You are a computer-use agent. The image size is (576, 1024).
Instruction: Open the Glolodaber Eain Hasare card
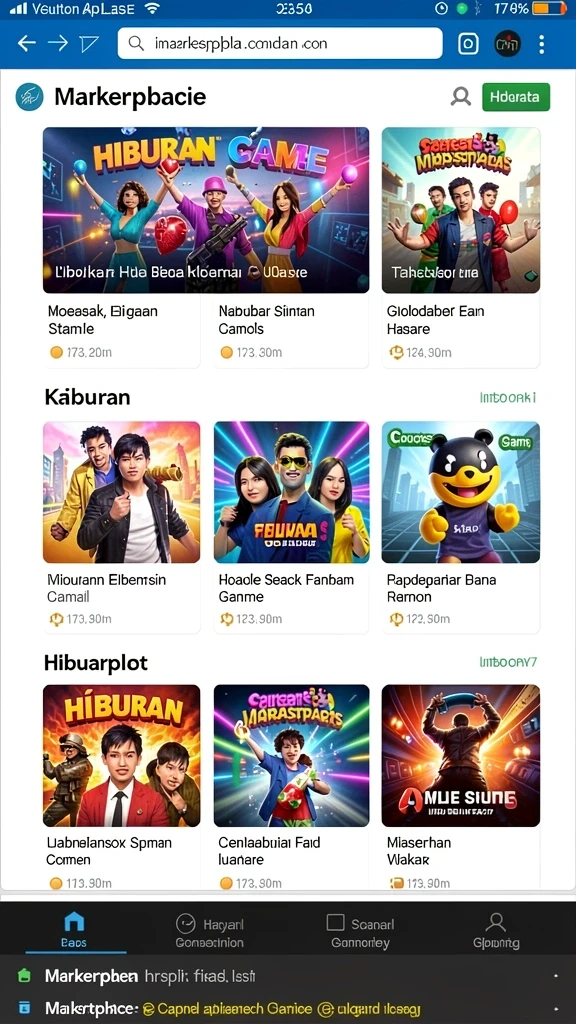point(461,247)
